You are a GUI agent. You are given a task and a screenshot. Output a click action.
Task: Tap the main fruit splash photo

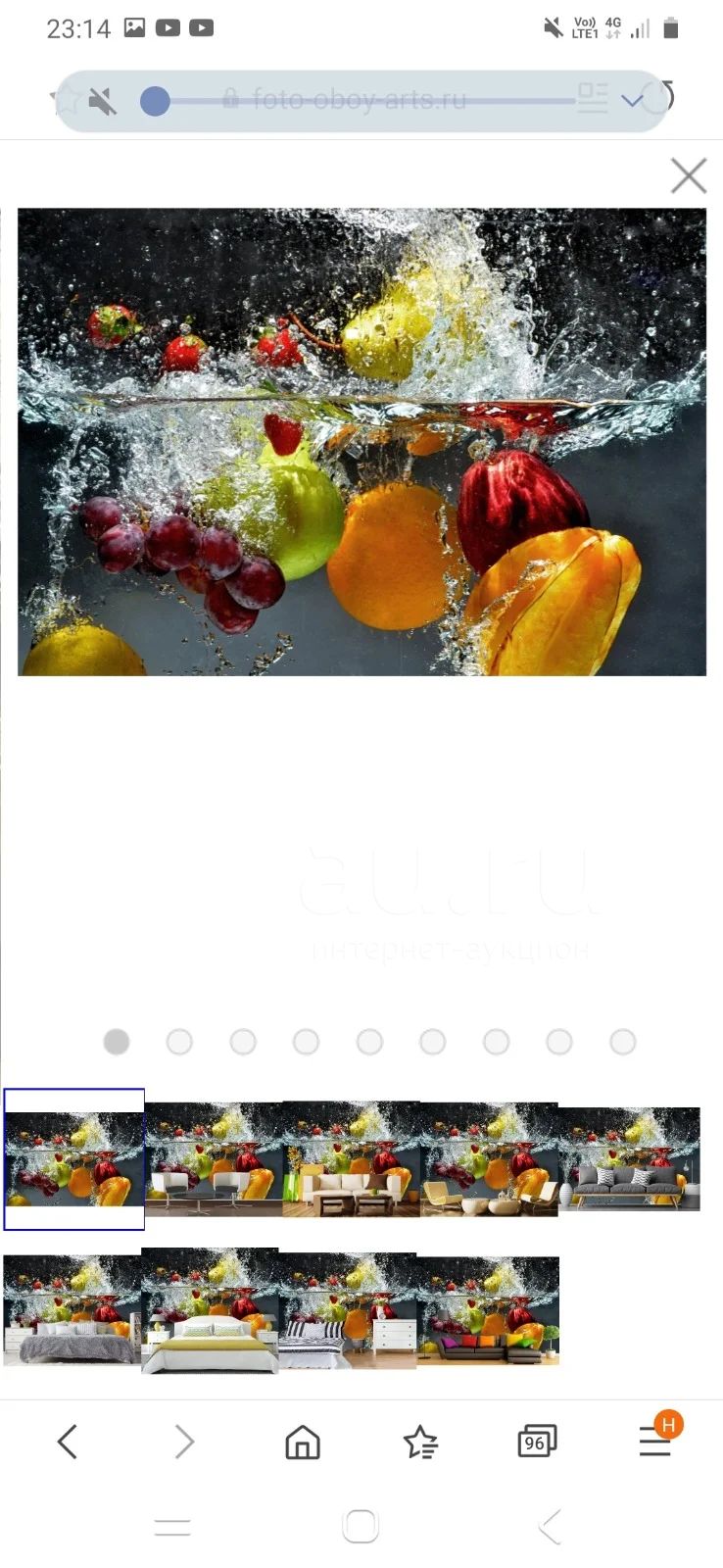pyautogui.click(x=361, y=442)
